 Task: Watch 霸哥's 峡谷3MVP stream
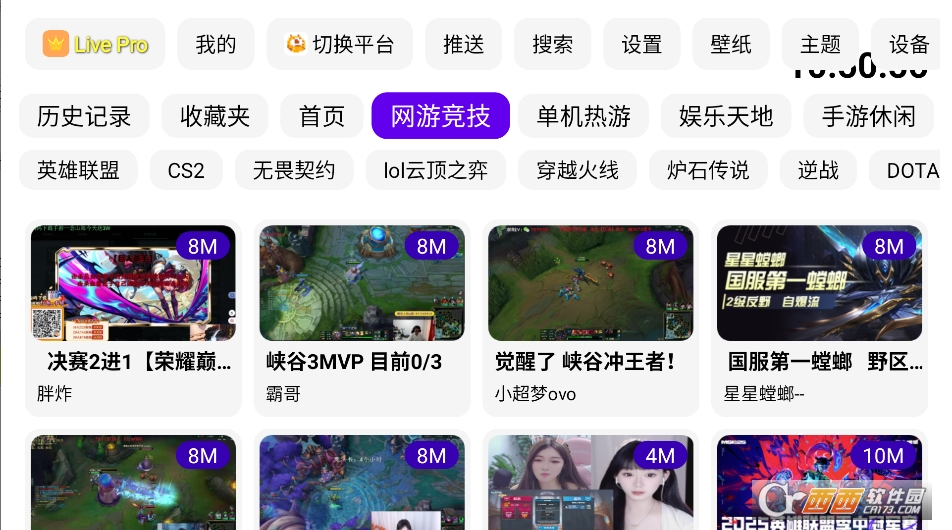click(362, 317)
